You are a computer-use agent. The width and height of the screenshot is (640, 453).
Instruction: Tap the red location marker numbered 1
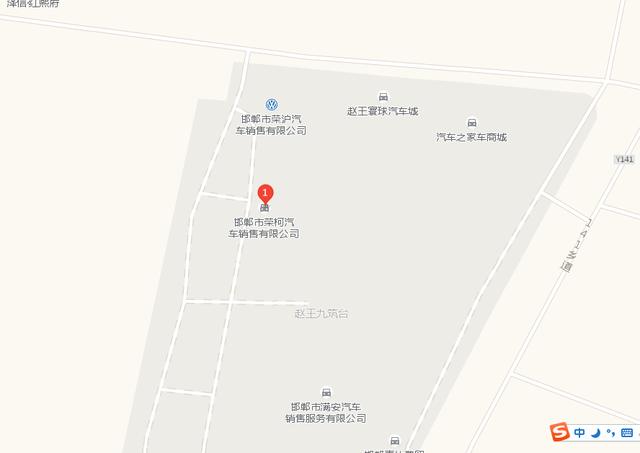coord(265,192)
